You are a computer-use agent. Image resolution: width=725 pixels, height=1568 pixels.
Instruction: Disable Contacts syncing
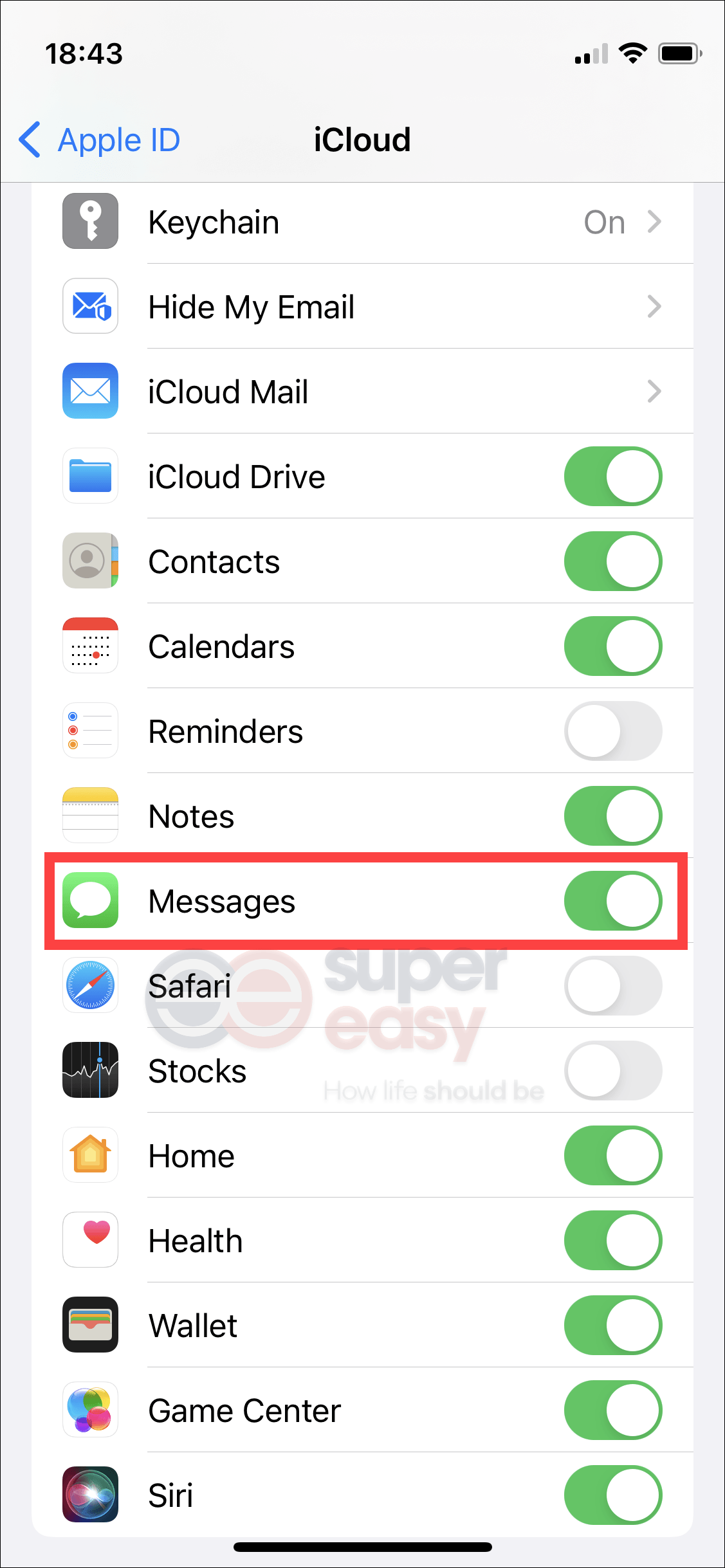[612, 561]
